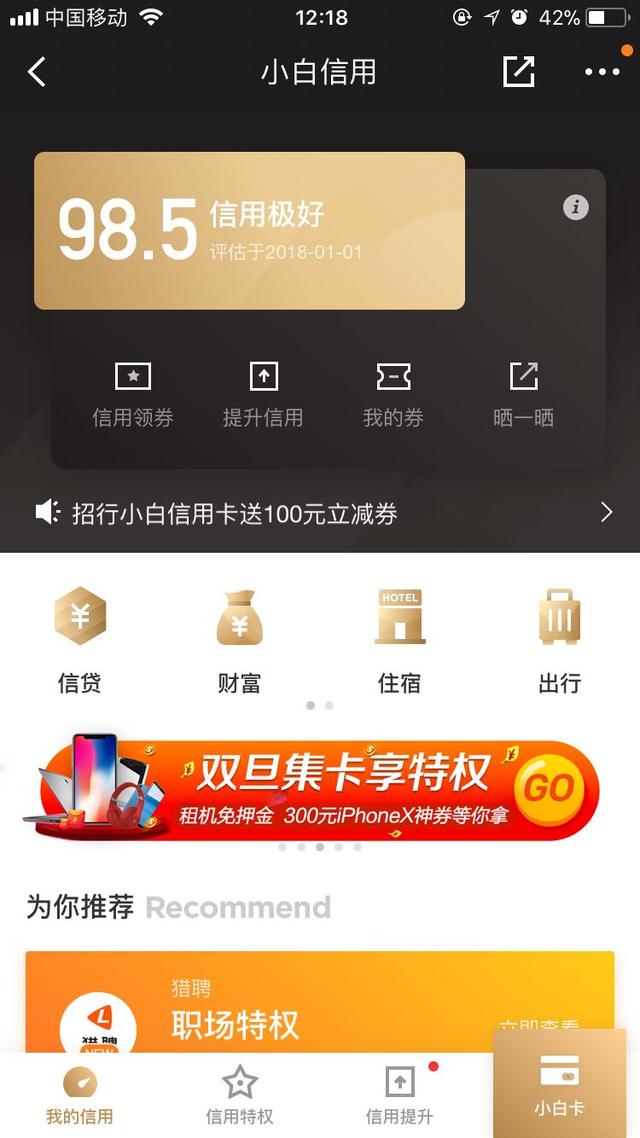
Task: Open the 招行小白信用卡 announcement
Action: [320, 513]
